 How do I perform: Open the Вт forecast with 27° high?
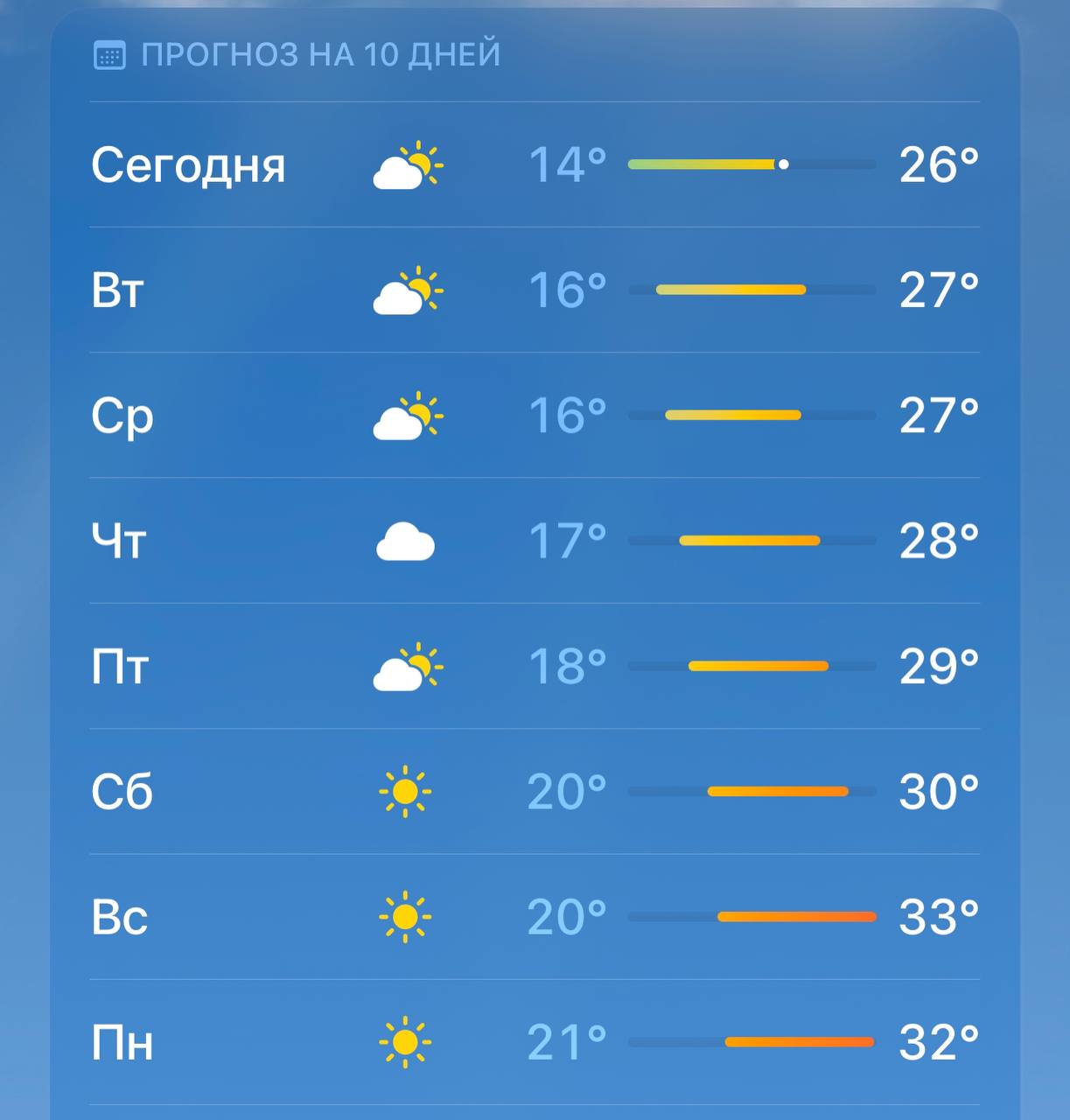535,290
